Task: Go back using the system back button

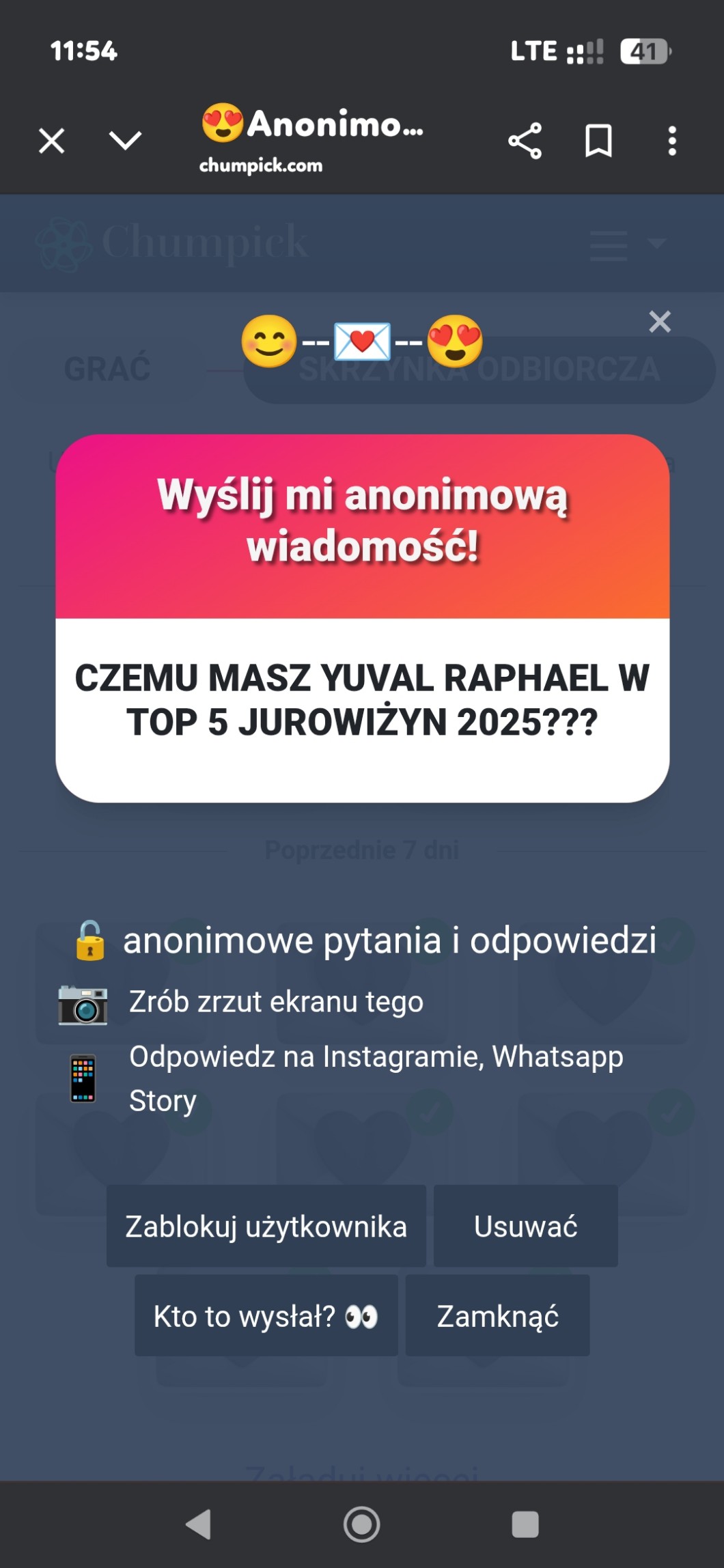Action: tap(199, 1524)
